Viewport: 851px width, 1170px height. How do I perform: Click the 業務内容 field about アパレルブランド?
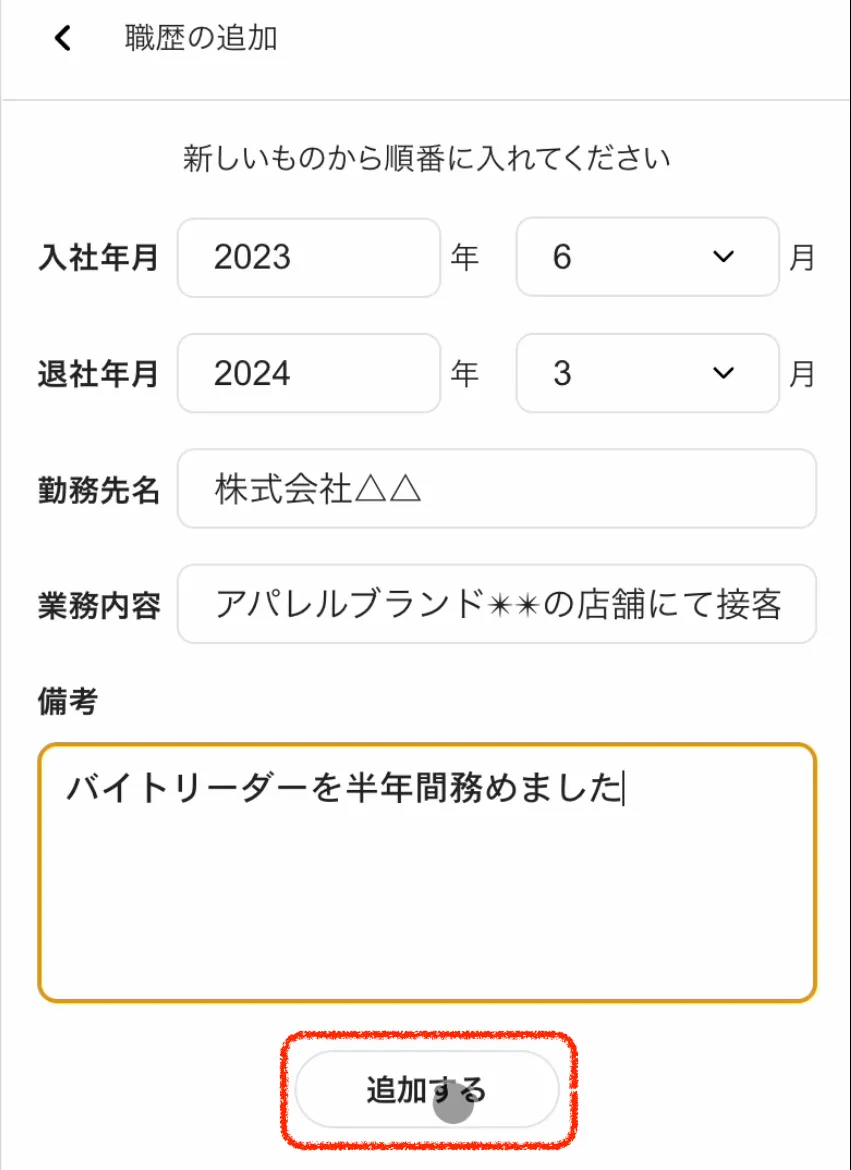pyautogui.click(x=496, y=605)
